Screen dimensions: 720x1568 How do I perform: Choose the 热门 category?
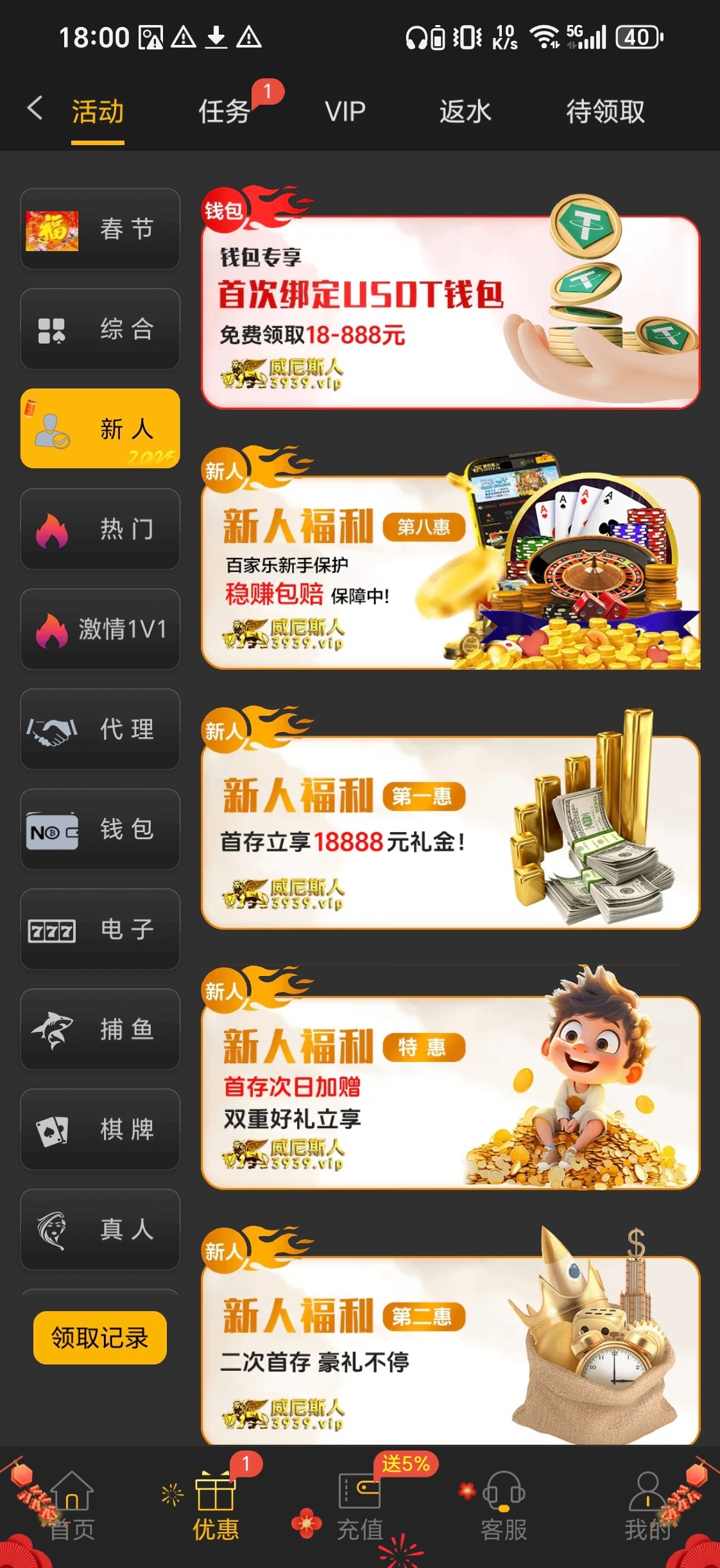[100, 529]
